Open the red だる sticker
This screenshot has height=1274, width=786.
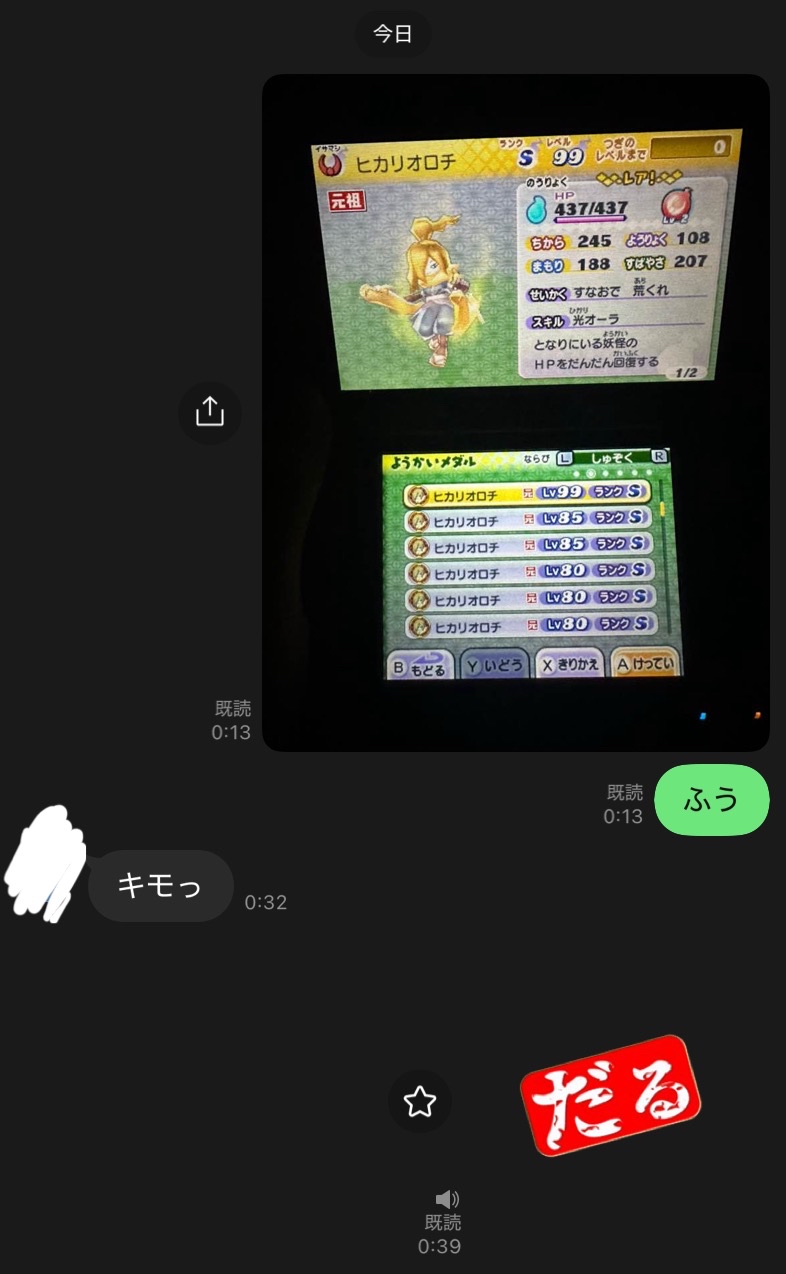[610, 1096]
